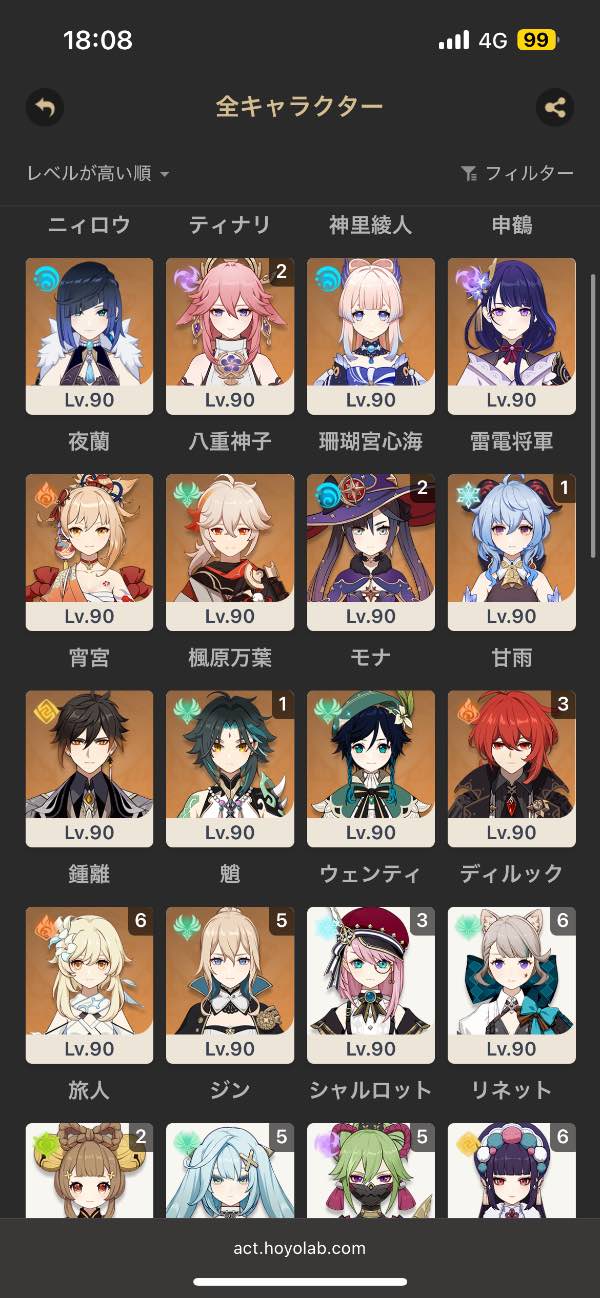
Task: Open the レベルが高い順 sort dropdown
Action: (x=98, y=174)
